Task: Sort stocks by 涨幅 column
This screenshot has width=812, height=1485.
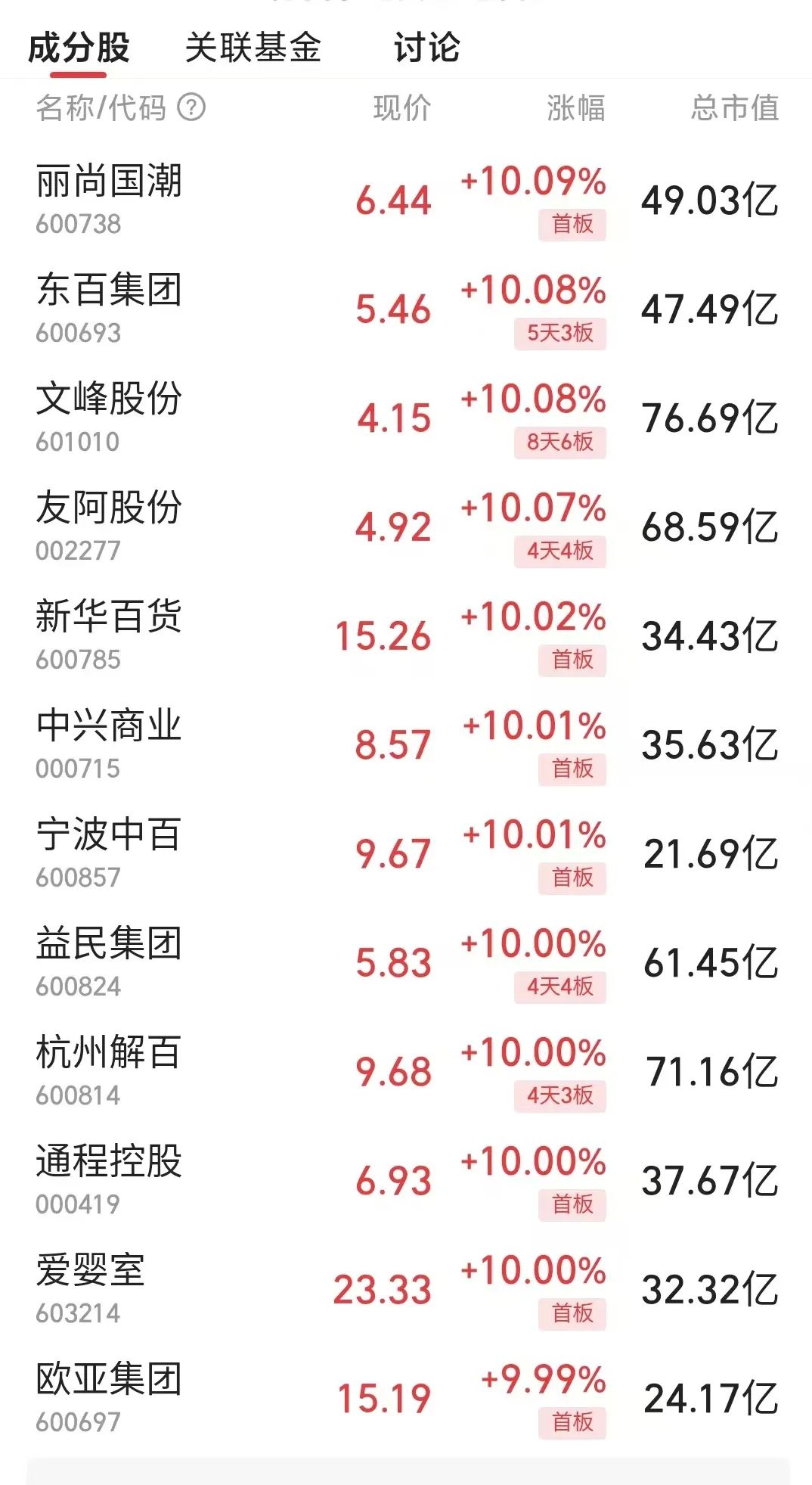Action: (576, 107)
